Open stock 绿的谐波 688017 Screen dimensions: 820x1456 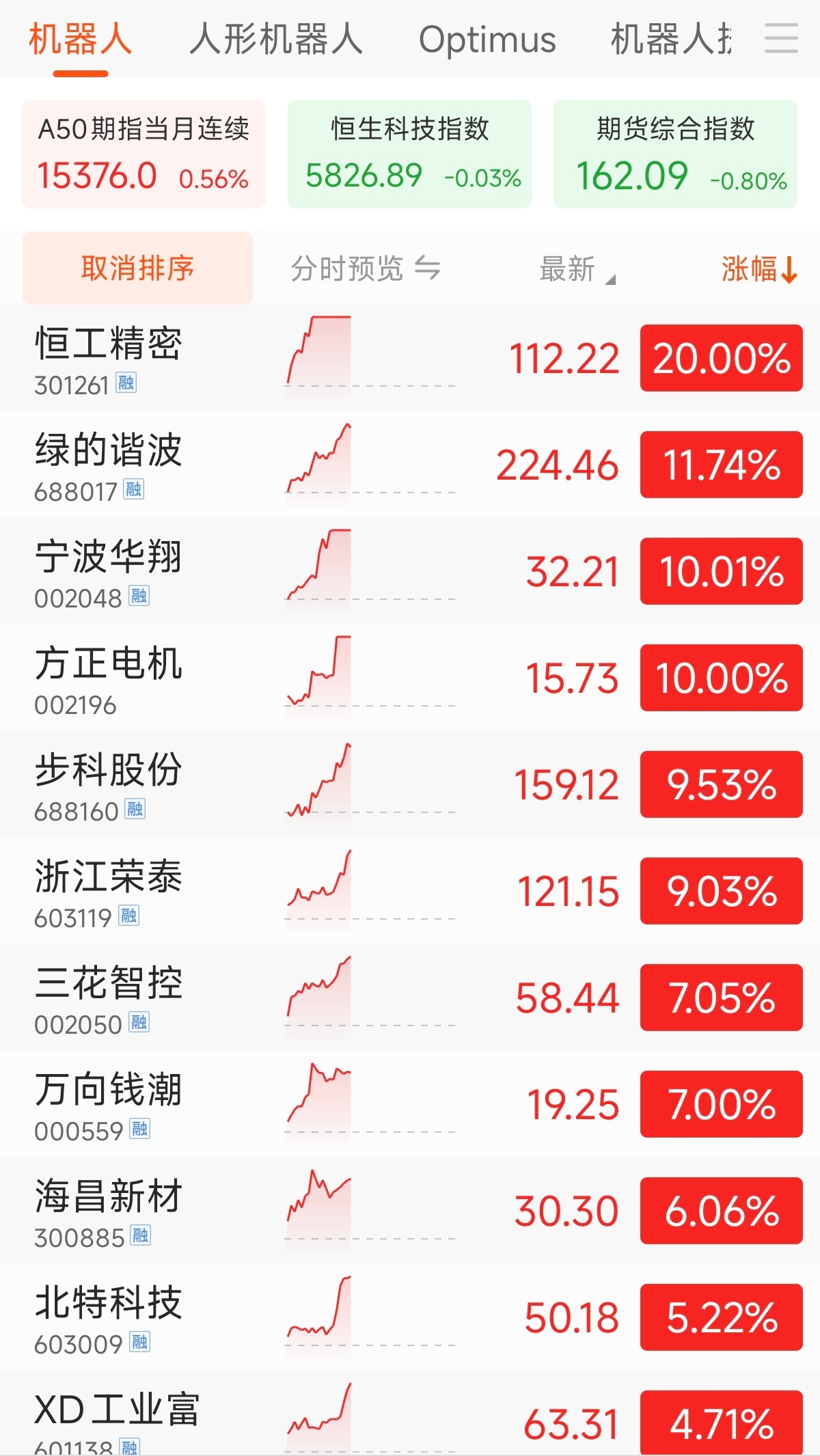pyautogui.click(x=410, y=465)
